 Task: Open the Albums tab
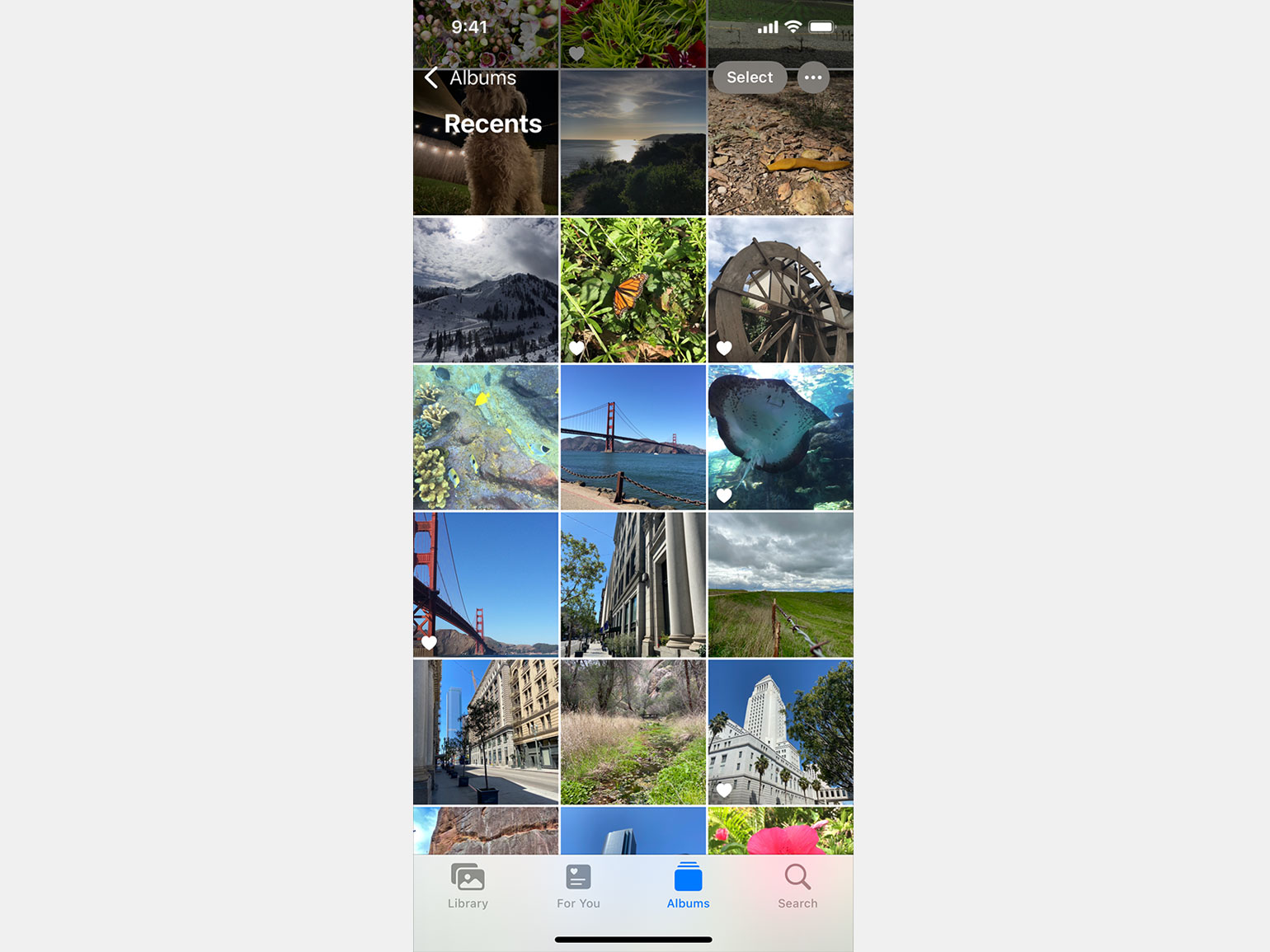(x=688, y=886)
